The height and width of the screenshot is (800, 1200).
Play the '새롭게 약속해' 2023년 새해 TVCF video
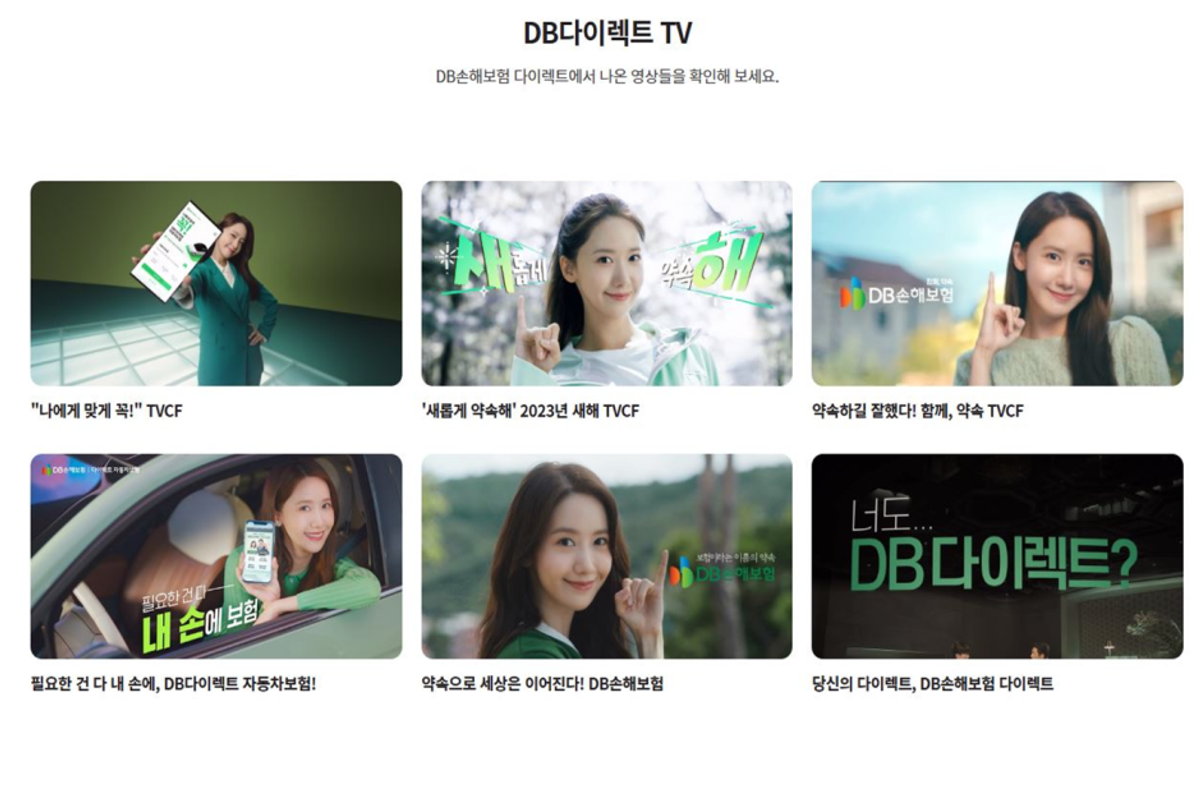pos(606,283)
